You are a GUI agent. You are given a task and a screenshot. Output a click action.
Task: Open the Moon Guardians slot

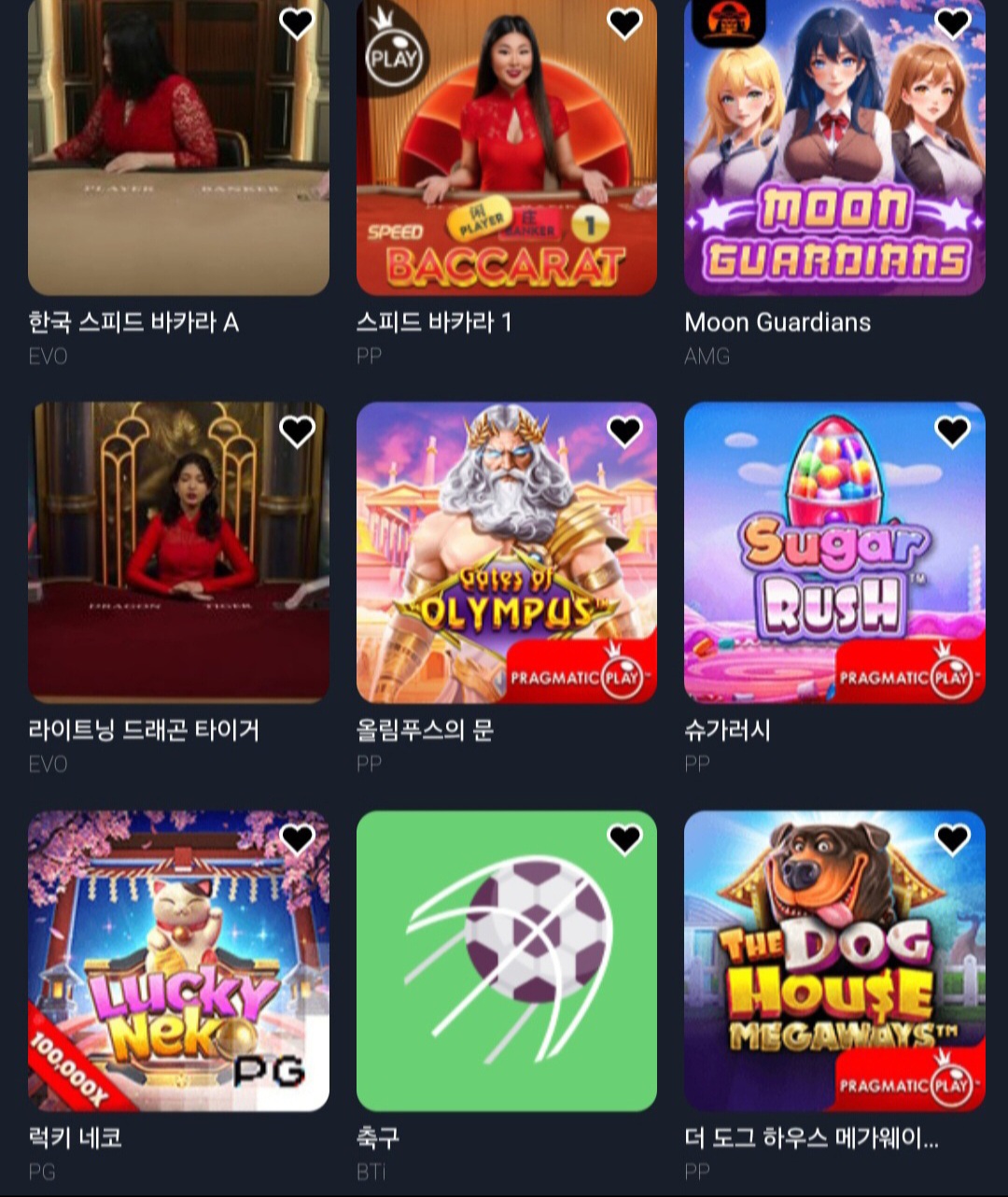[x=834, y=149]
